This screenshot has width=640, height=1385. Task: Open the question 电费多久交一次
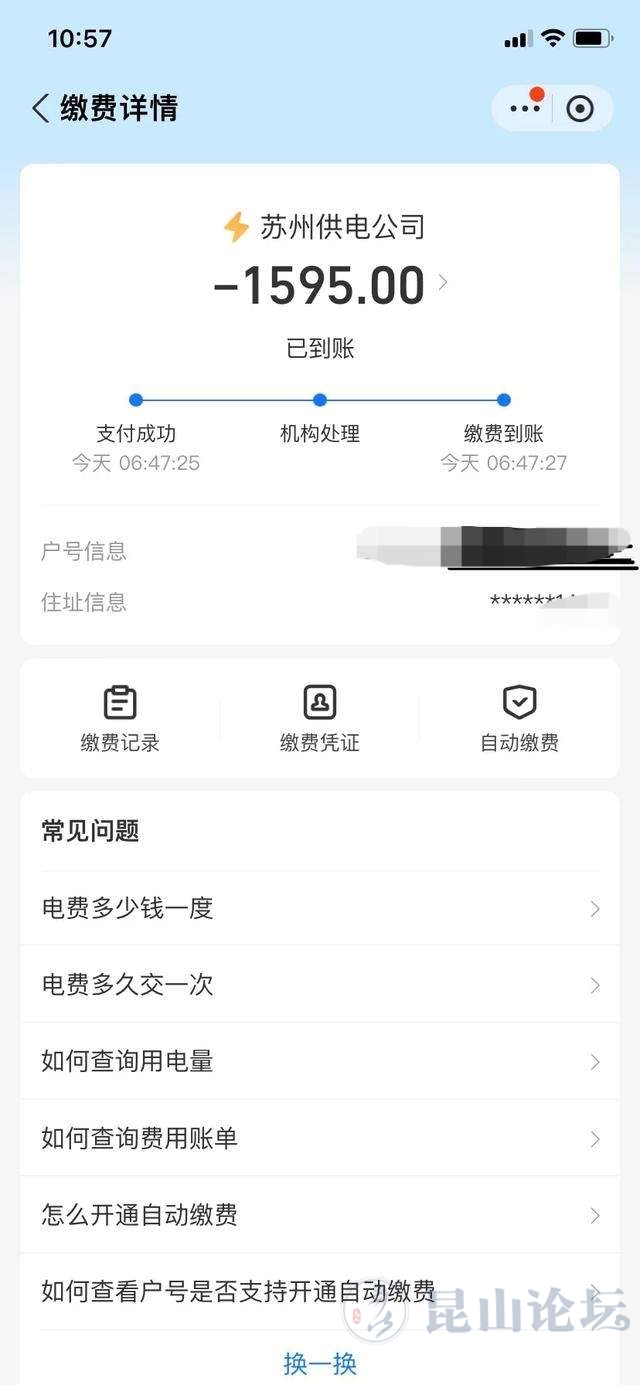(x=320, y=985)
